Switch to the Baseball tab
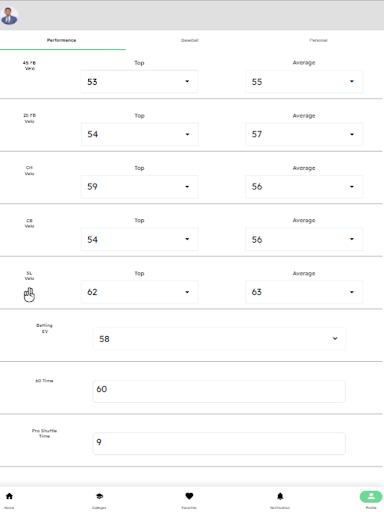The height and width of the screenshot is (512, 384). pos(190,40)
